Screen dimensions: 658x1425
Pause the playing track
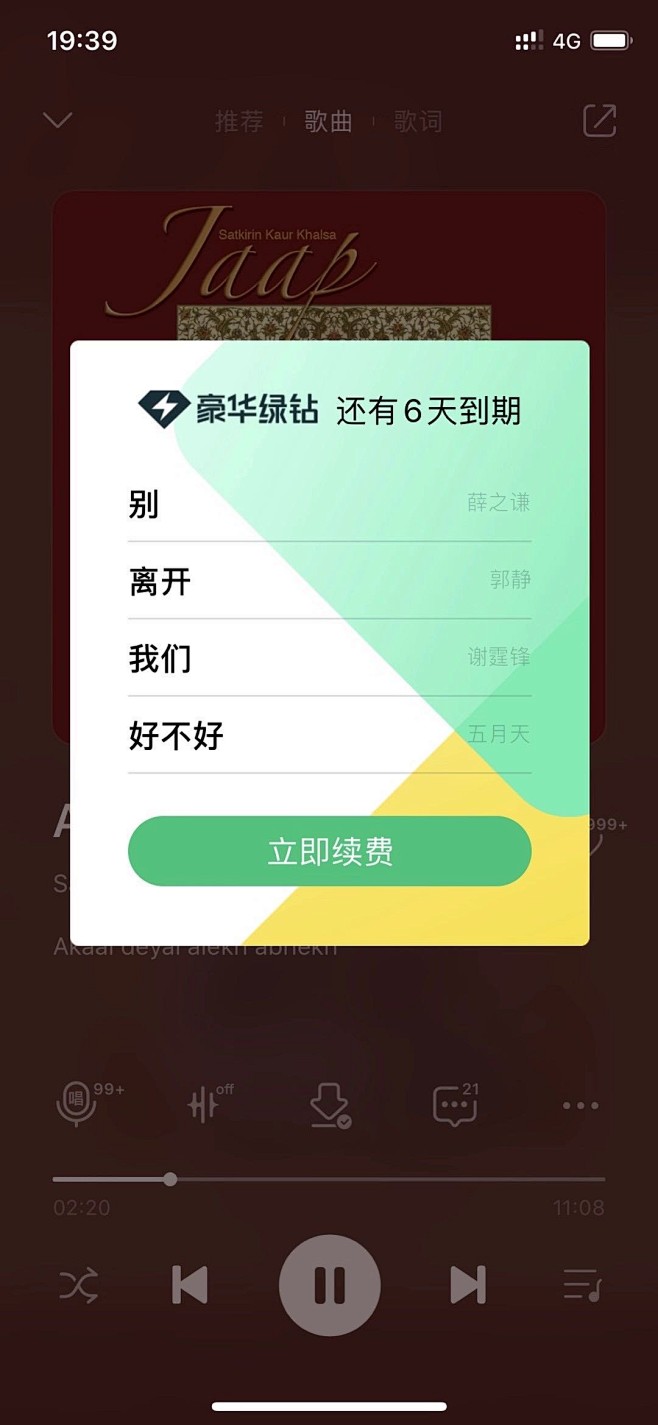tap(329, 1285)
